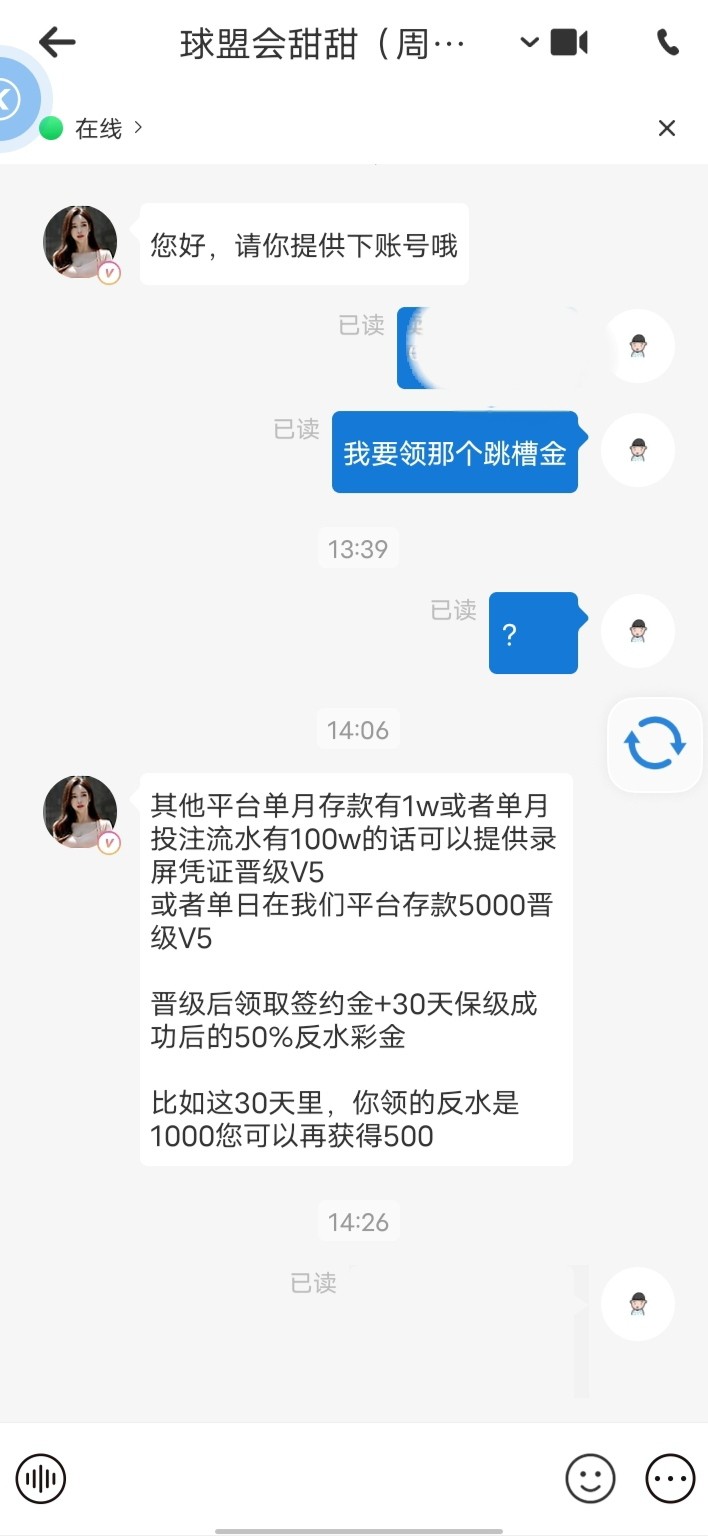Open the voice message input
708x1536 pixels.
coord(41,1478)
